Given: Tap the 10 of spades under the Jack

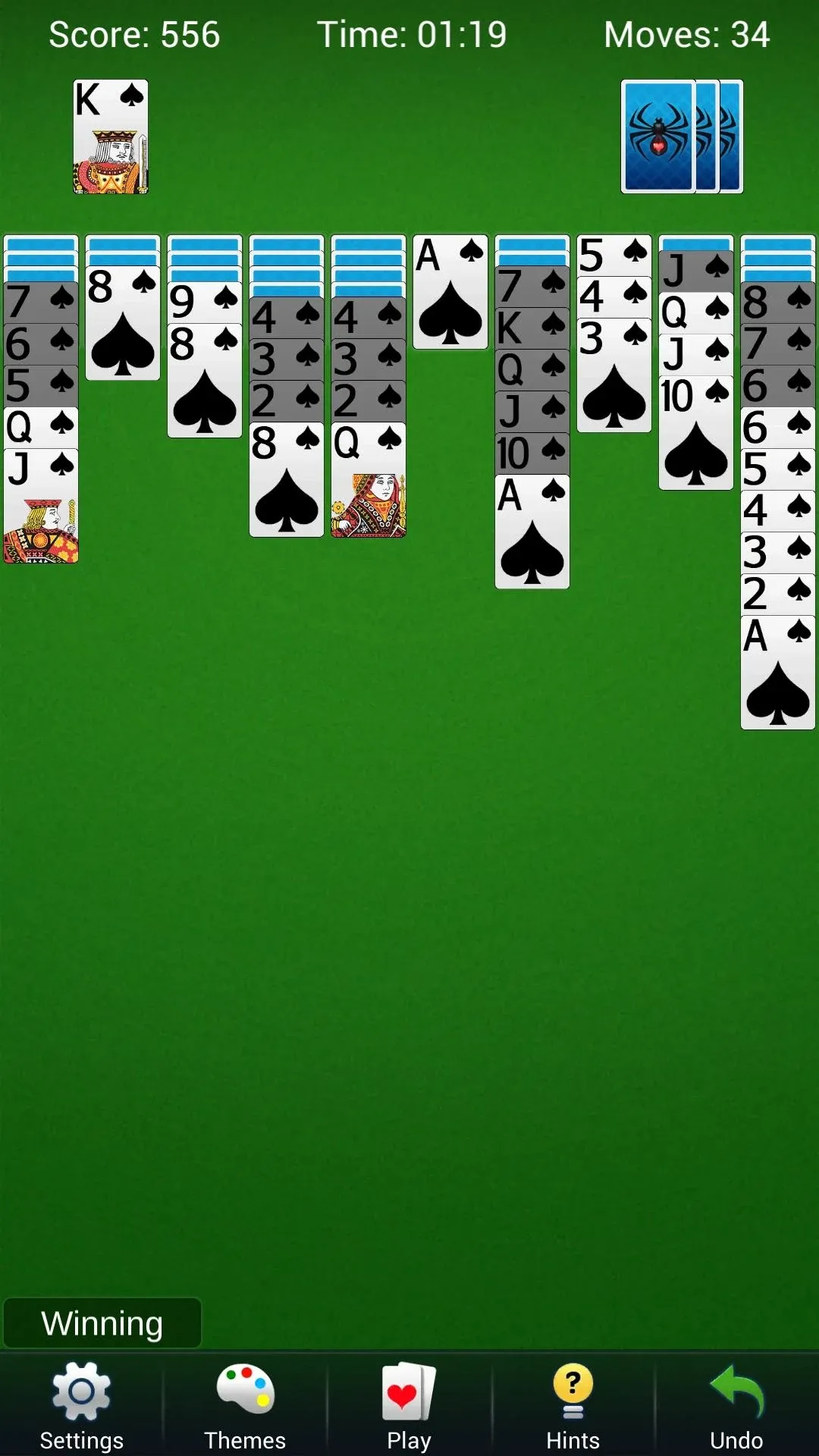Looking at the screenshot, I should tap(696, 433).
